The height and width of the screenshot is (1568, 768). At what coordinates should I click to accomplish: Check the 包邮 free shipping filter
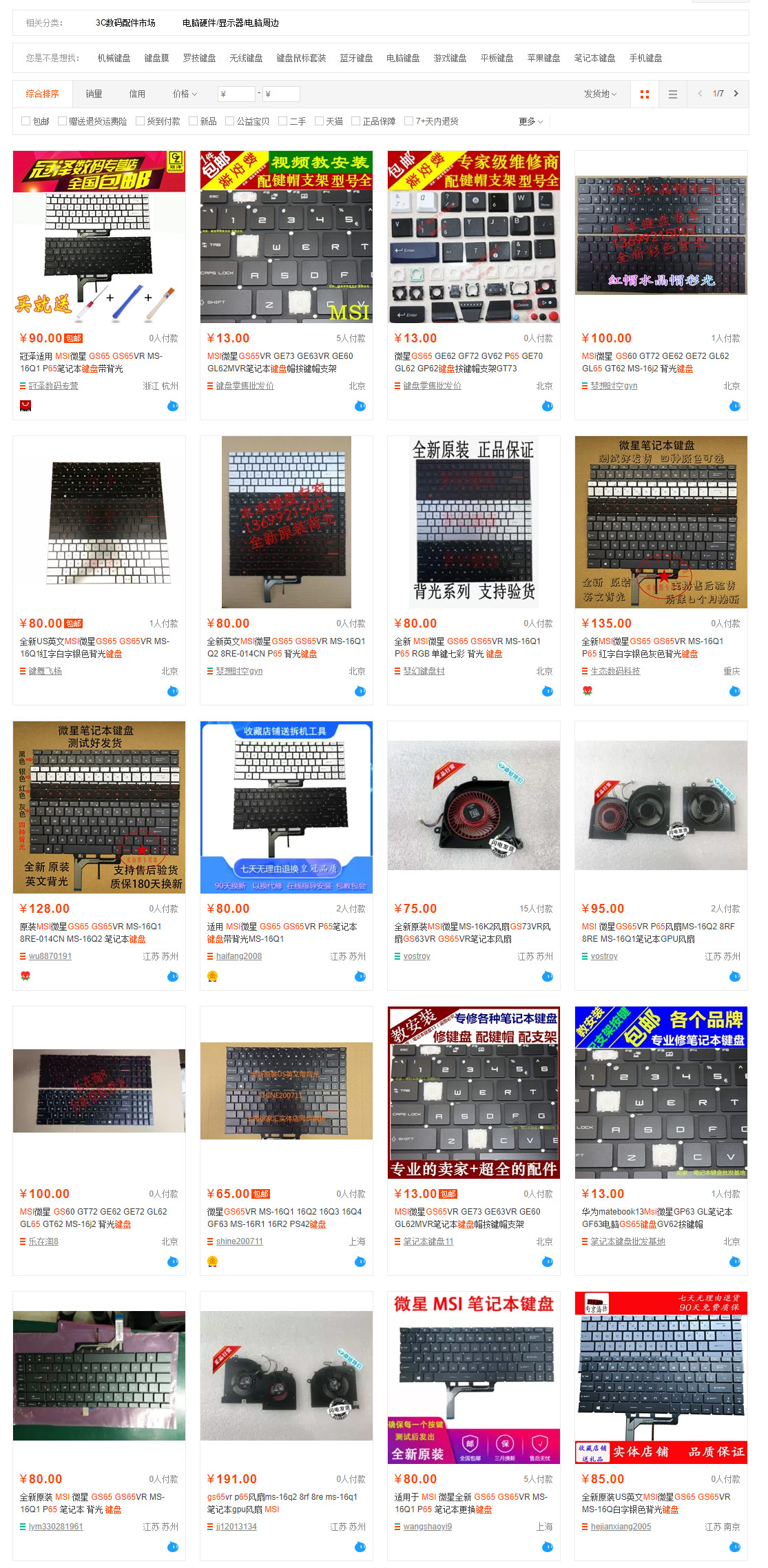26,121
